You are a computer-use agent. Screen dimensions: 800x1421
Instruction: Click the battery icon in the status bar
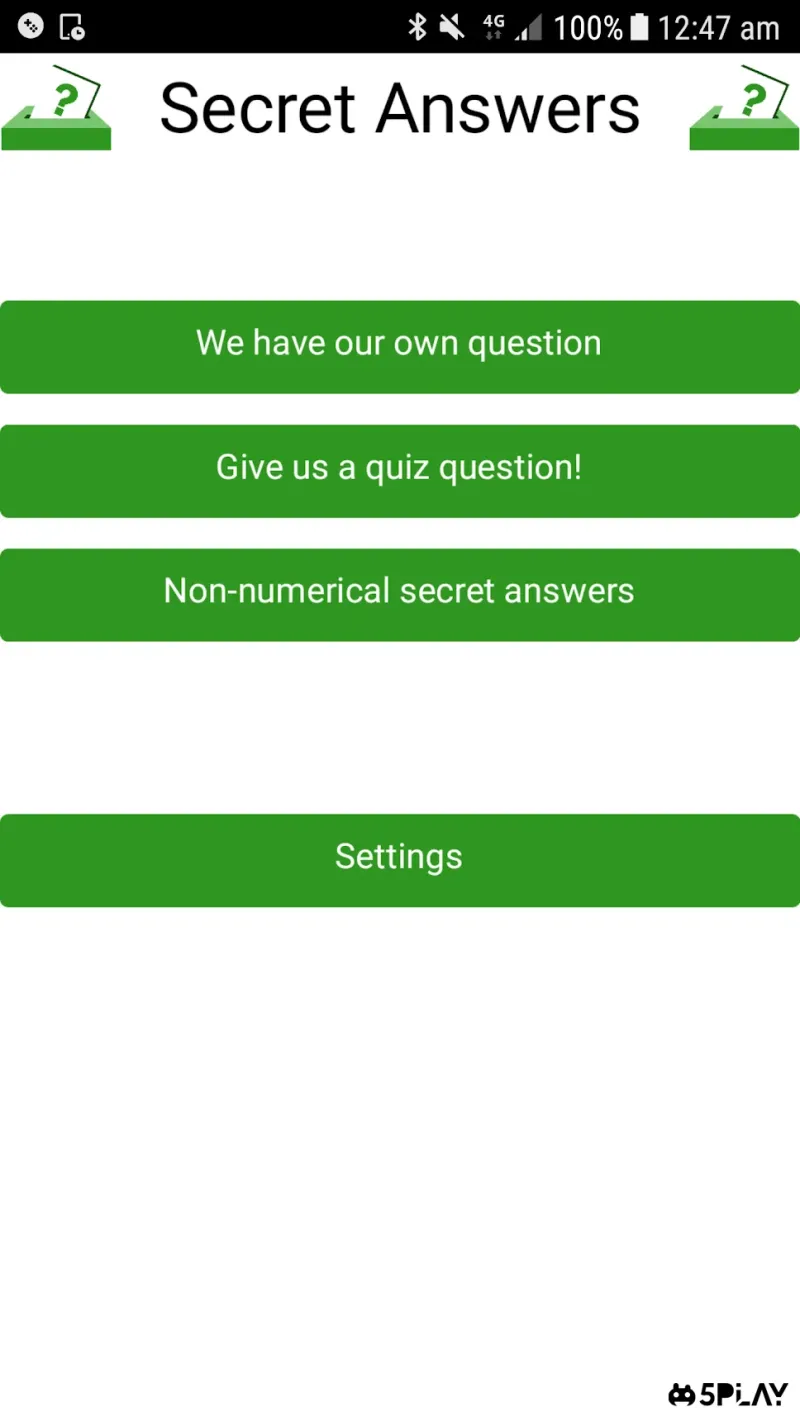coord(637,27)
